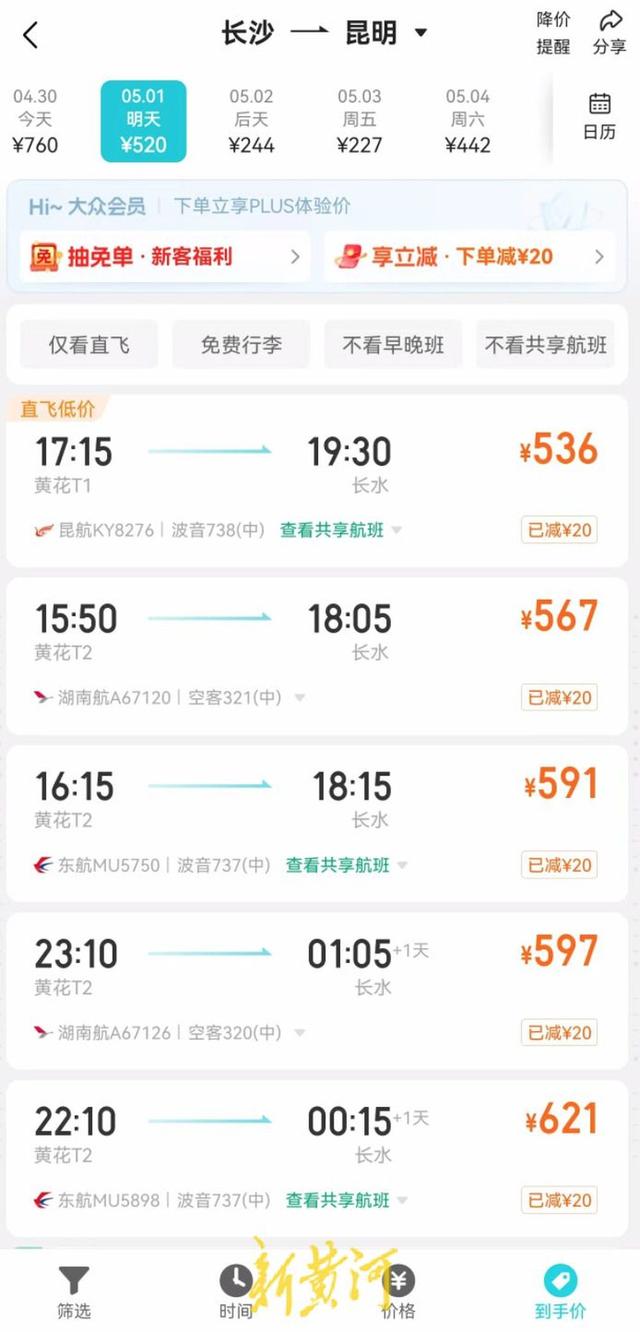Open the 享立减·下单减¥20 offer
The image size is (640, 1332).
(x=469, y=257)
